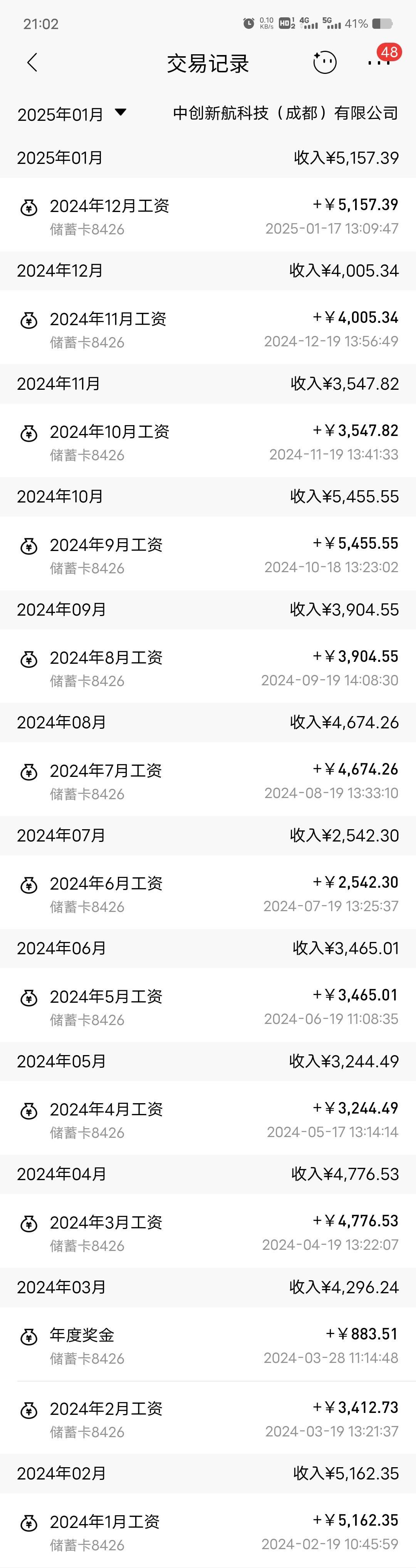
Task: Open the 年度奖金 bonus transaction
Action: [208, 1345]
